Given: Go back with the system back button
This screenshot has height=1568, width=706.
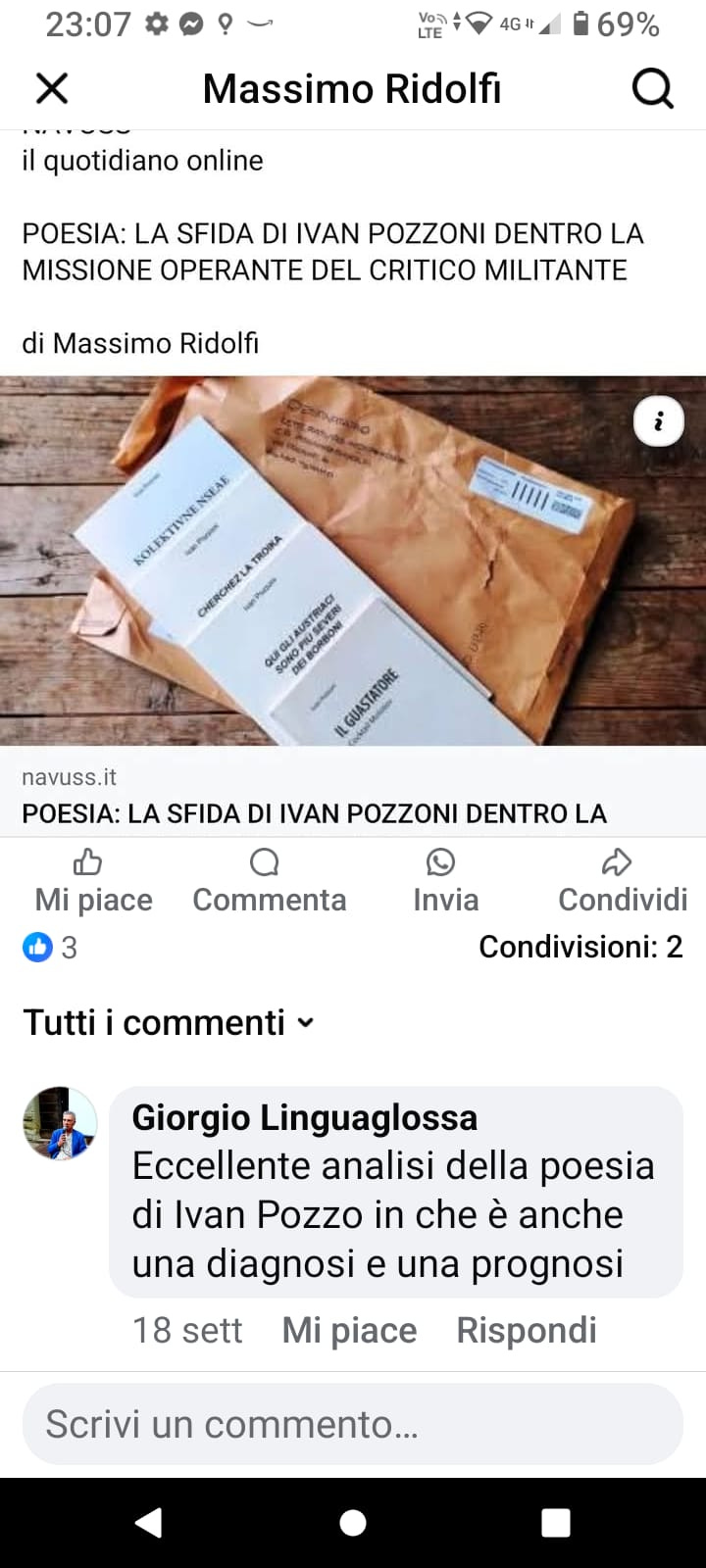Looking at the screenshot, I should tap(148, 1522).
